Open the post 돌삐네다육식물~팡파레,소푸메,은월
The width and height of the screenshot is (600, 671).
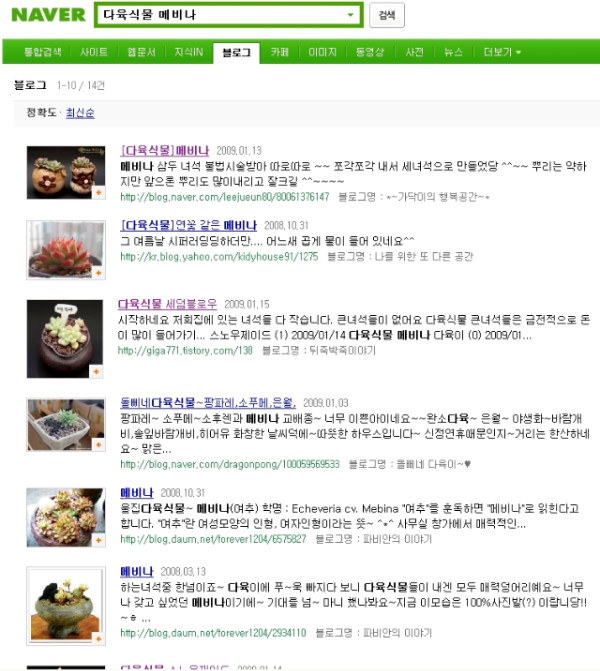(207, 401)
